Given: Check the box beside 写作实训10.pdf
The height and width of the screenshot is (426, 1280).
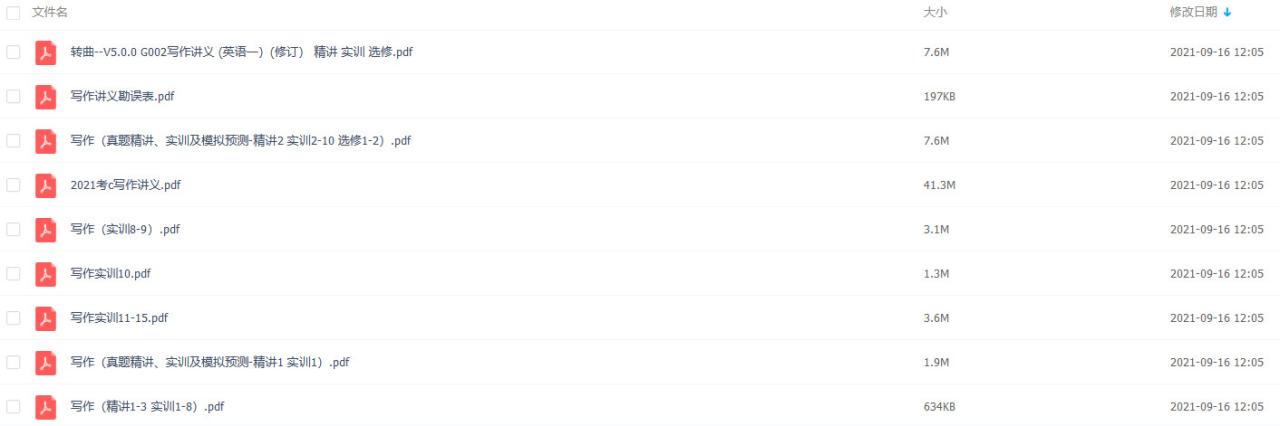Looking at the screenshot, I should pos(13,273).
